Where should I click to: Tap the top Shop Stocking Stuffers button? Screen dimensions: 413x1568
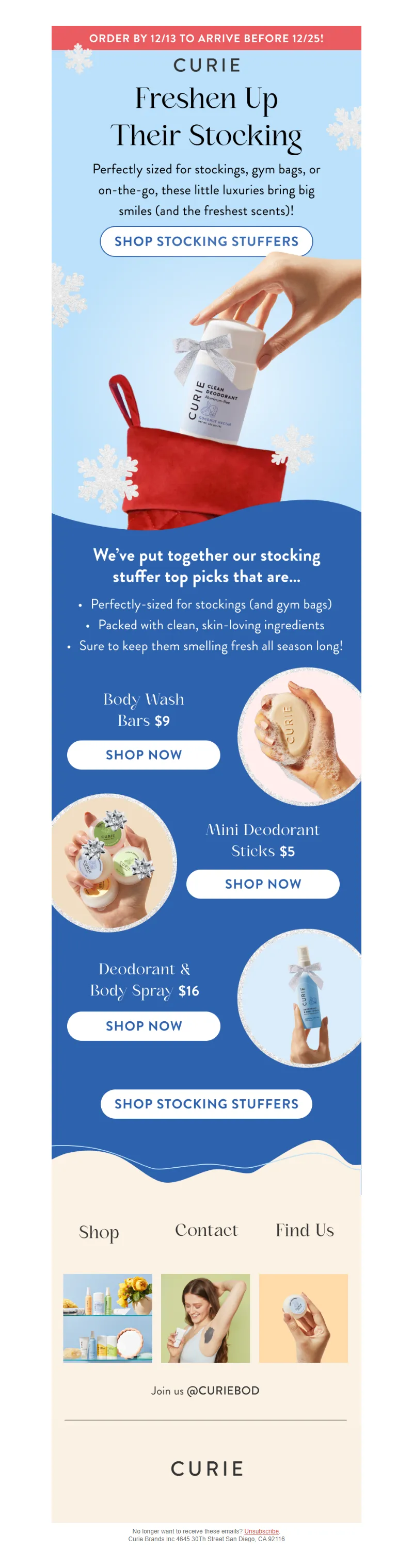coord(206,242)
